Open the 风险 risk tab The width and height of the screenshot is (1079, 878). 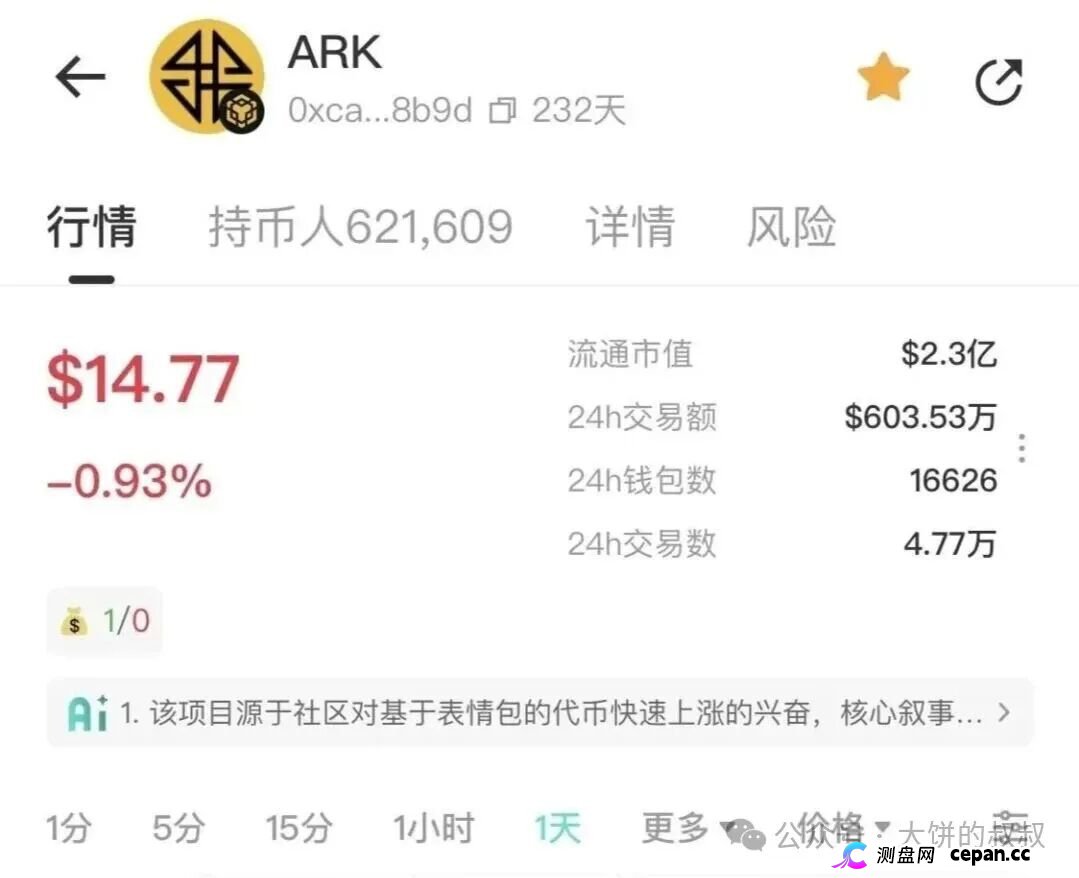[791, 228]
